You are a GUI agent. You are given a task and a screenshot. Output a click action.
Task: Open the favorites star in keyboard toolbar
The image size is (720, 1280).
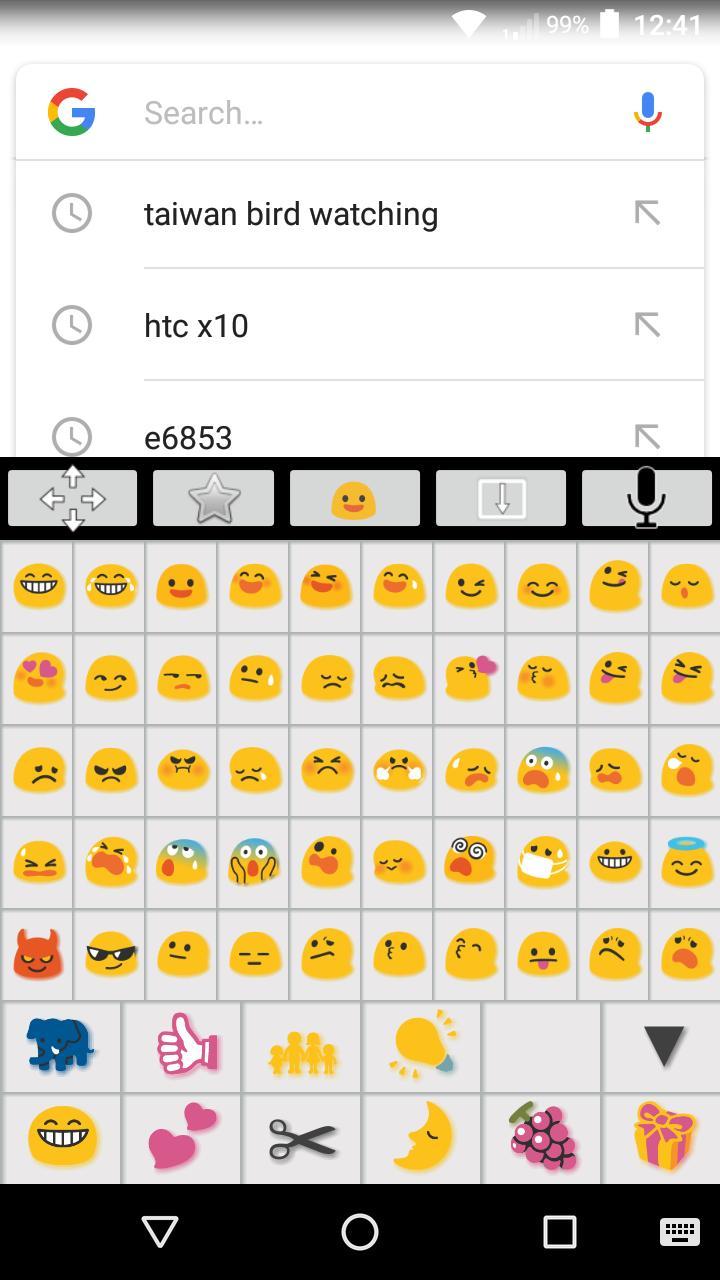[x=213, y=498]
